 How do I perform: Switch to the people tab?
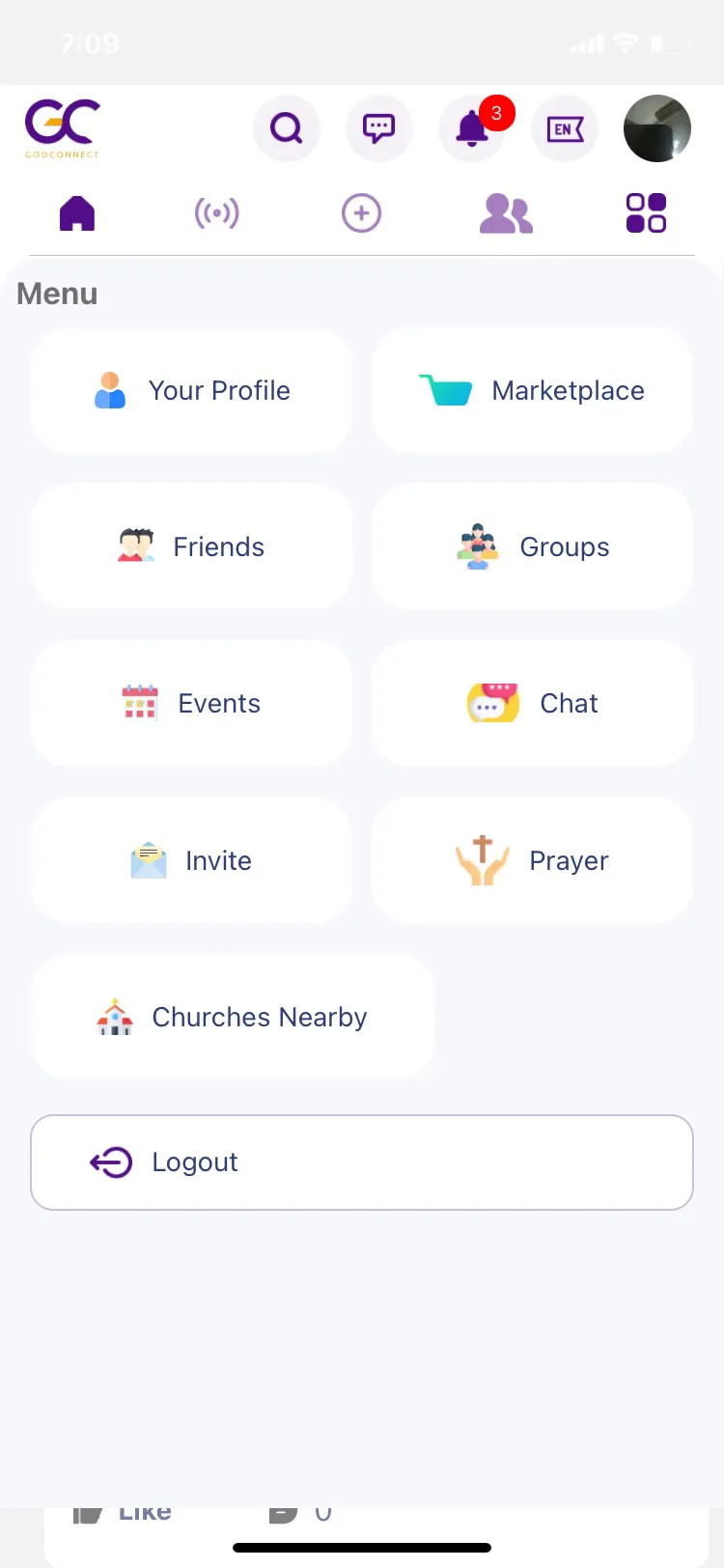pos(506,213)
